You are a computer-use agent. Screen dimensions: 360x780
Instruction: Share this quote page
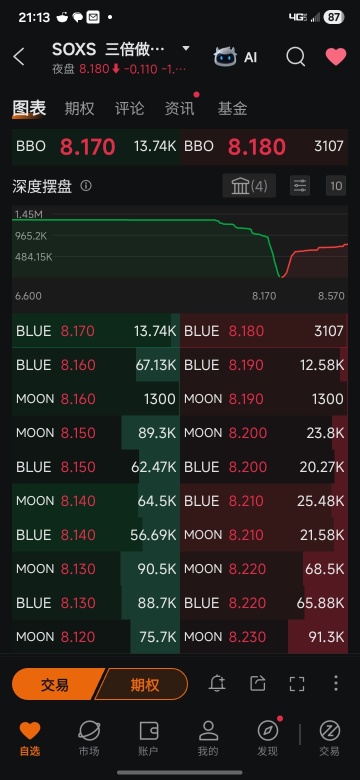coord(257,683)
